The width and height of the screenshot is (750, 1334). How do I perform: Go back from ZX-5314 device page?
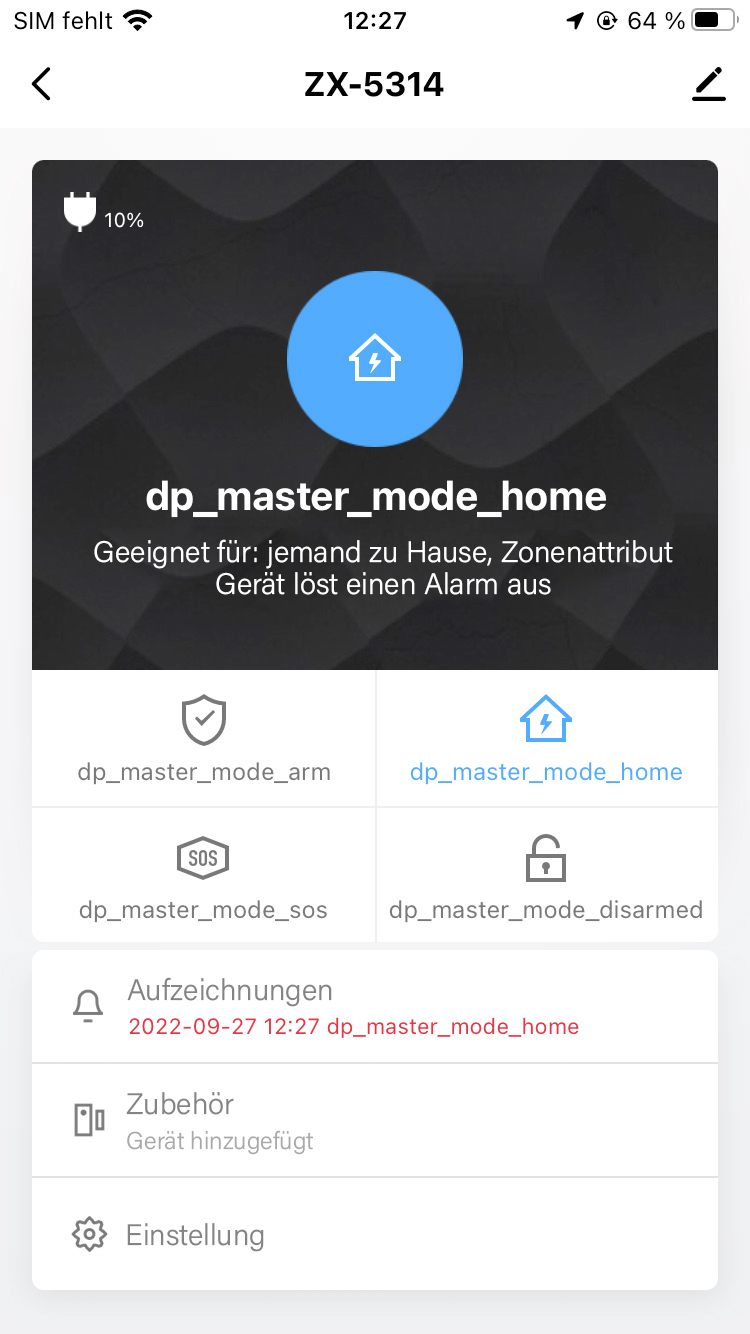tap(41, 85)
